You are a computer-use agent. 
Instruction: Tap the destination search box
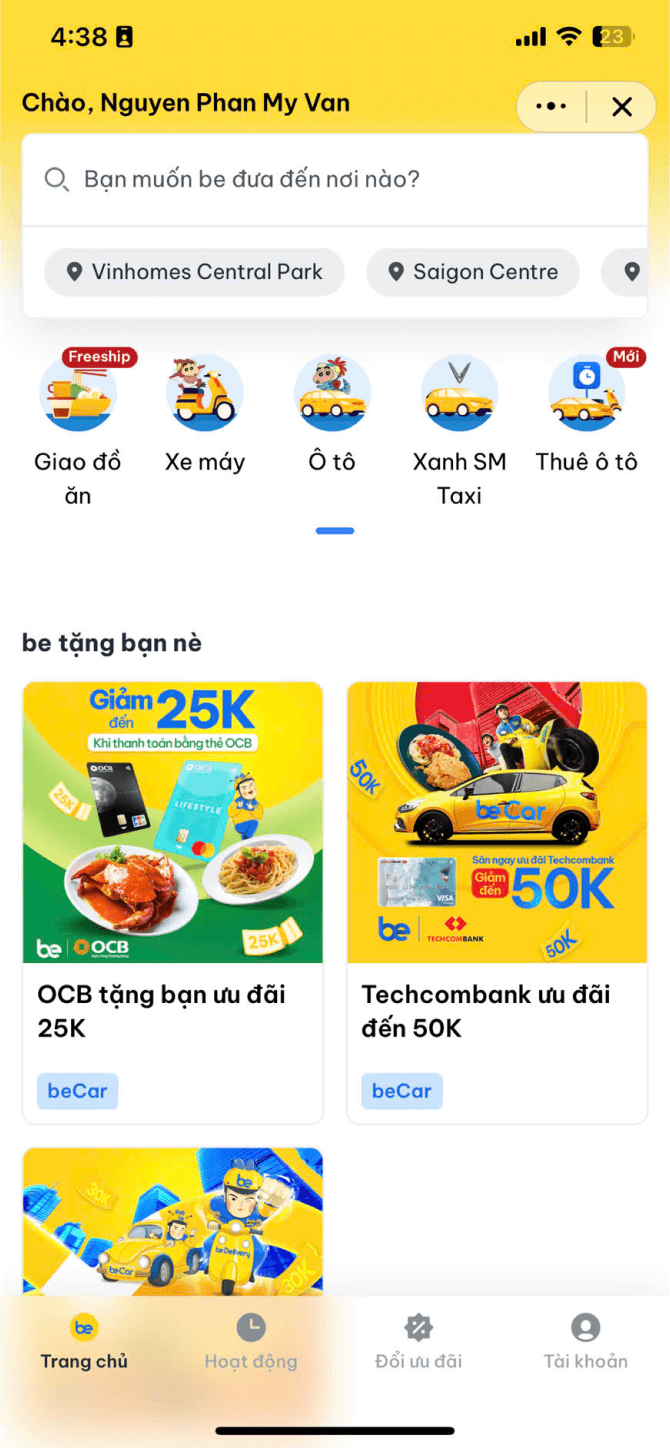click(x=334, y=180)
